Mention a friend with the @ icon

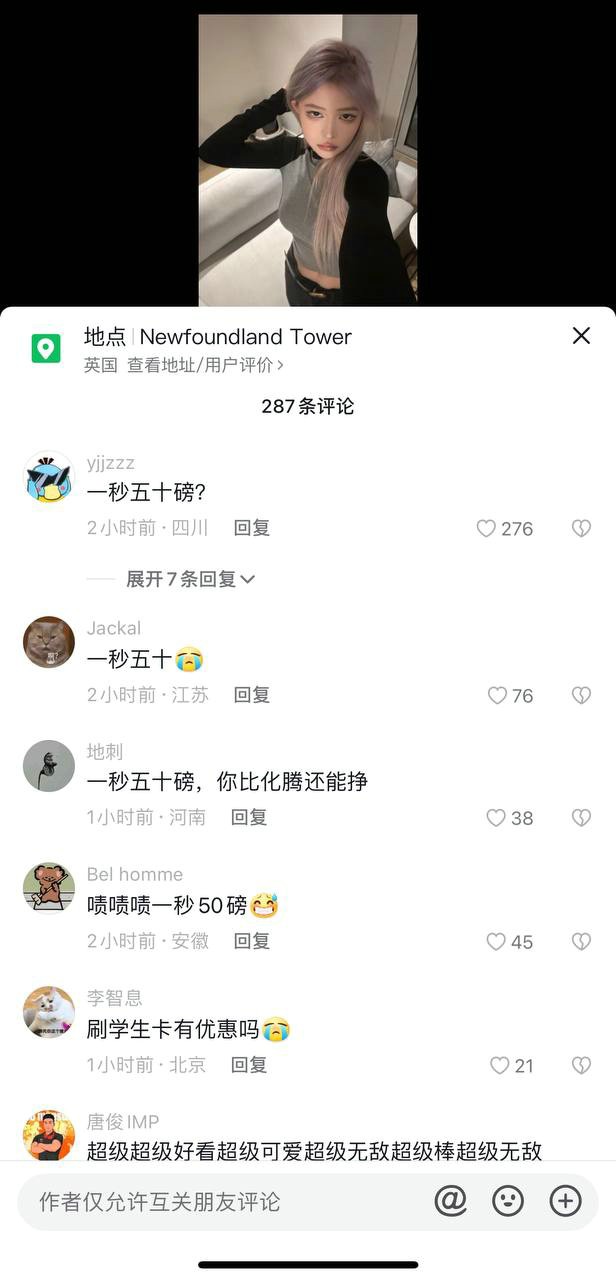tap(451, 1201)
